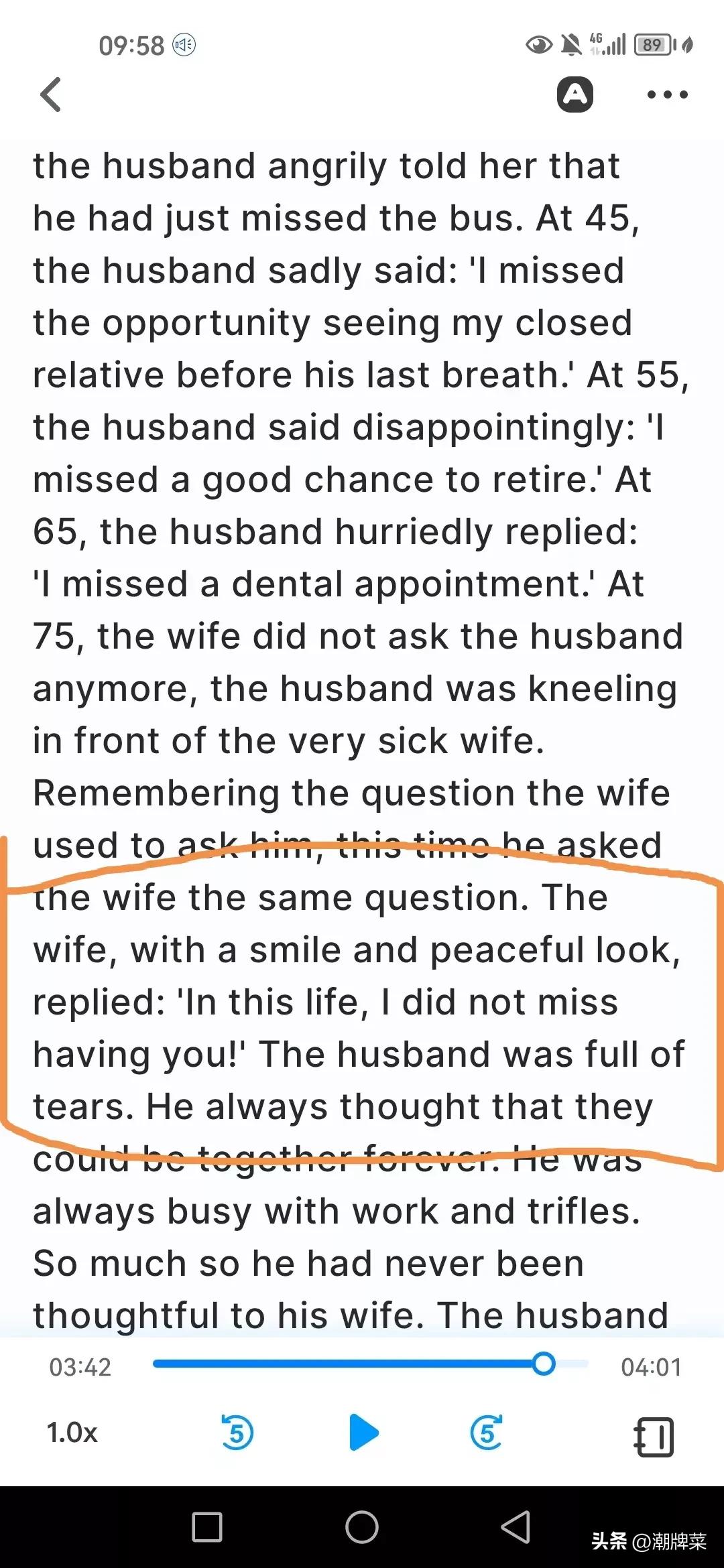Change the 1.0x playback speed
Viewport: 724px width, 1568px height.
pos(72,1433)
